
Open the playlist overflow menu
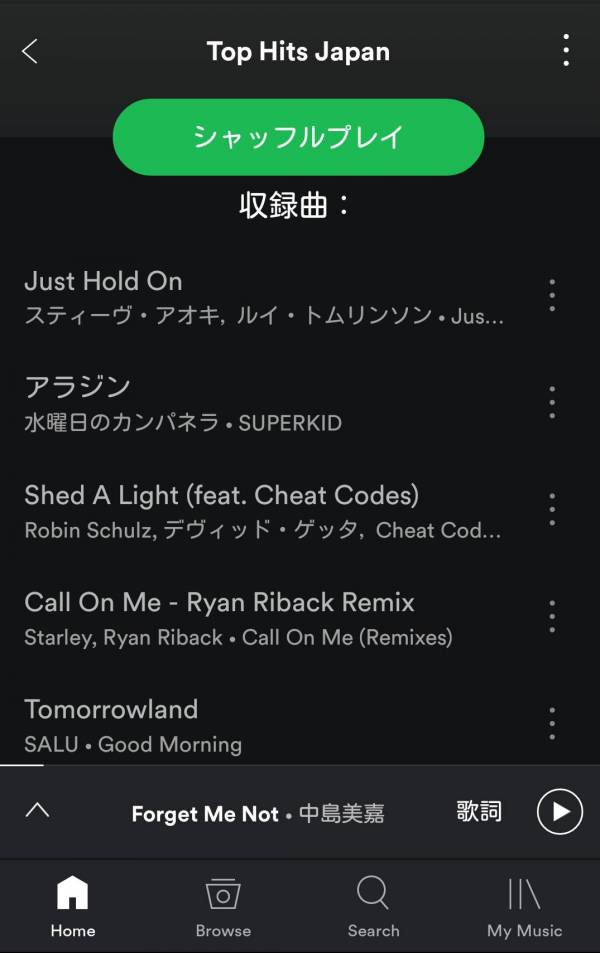tap(566, 50)
